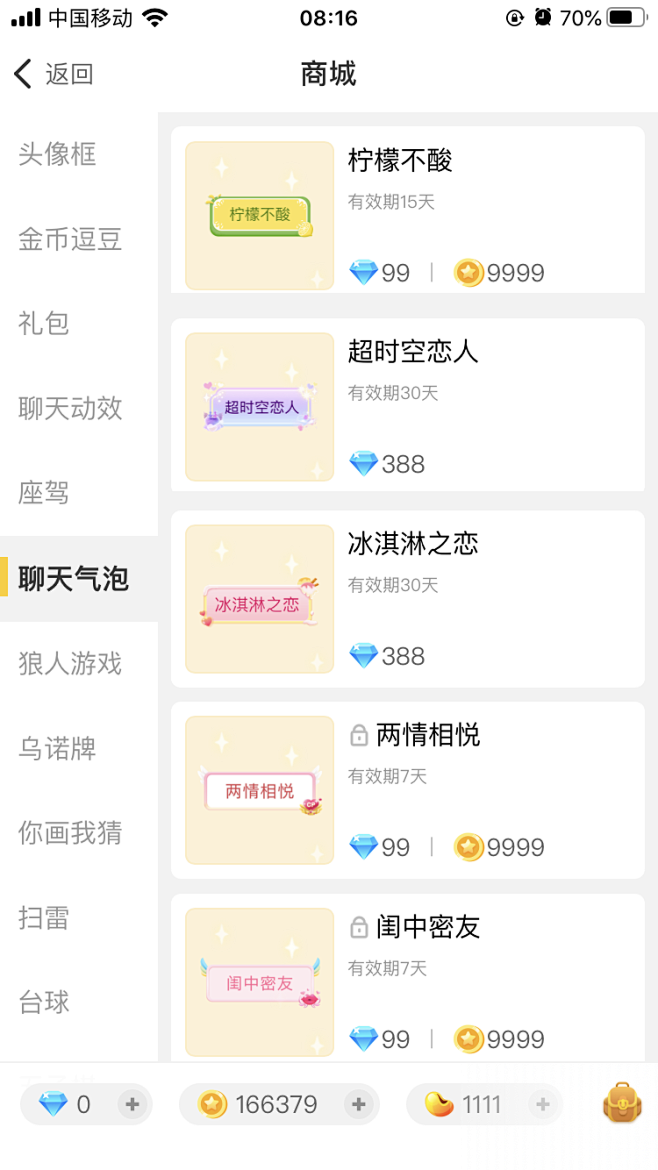Switch to 聊天动效 category
This screenshot has width=658, height=1170.
pyautogui.click(x=70, y=408)
